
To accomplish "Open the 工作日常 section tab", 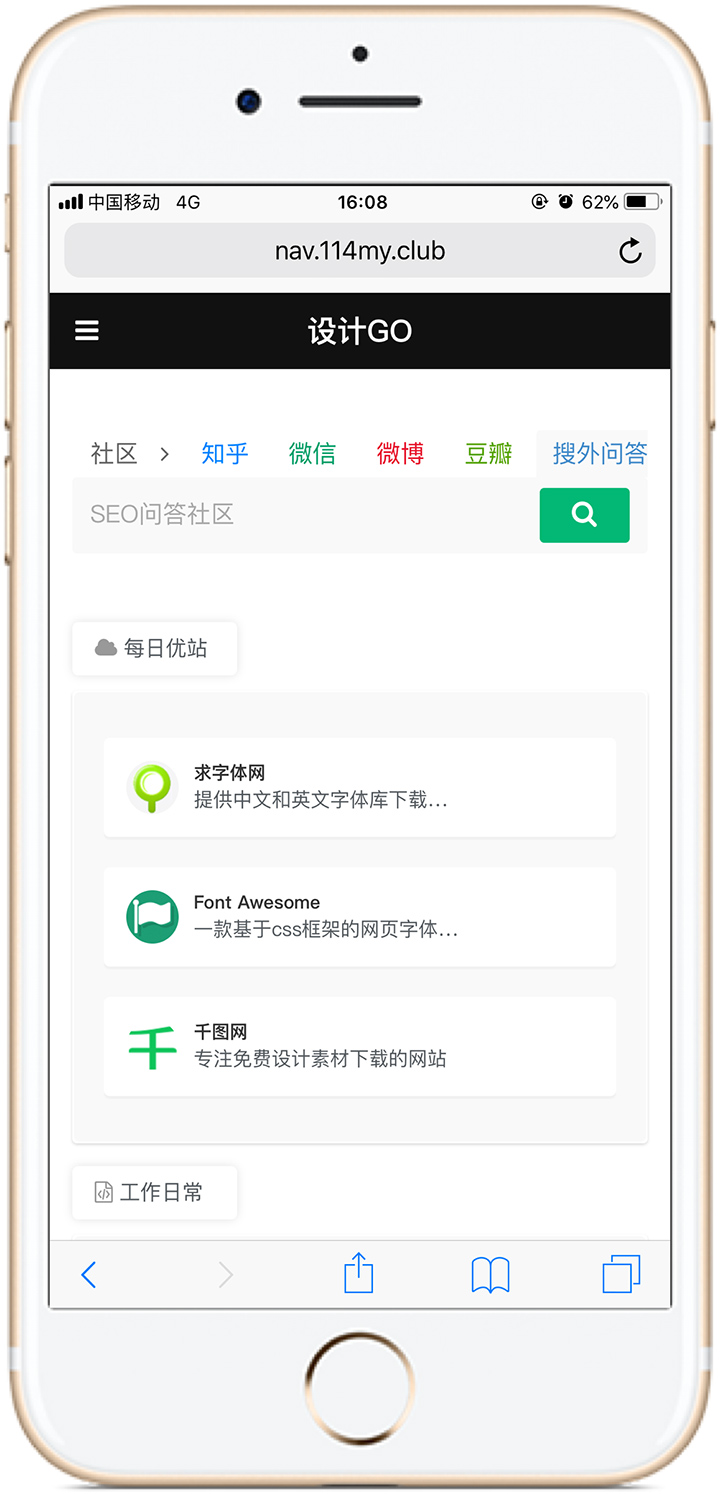I will (155, 1192).
